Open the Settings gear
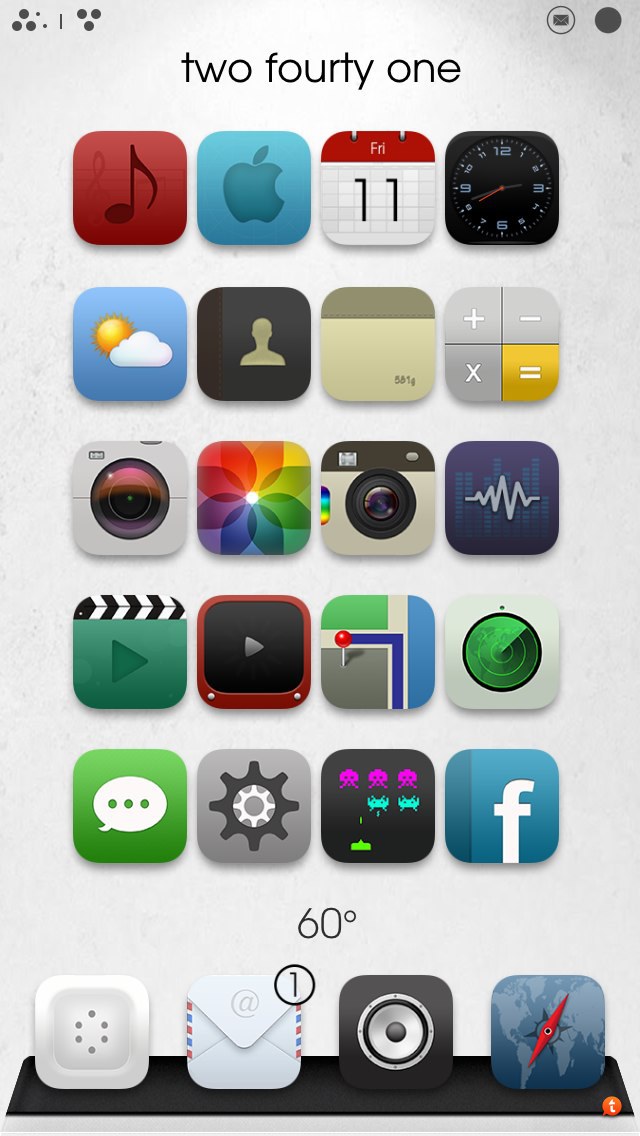 coord(254,806)
